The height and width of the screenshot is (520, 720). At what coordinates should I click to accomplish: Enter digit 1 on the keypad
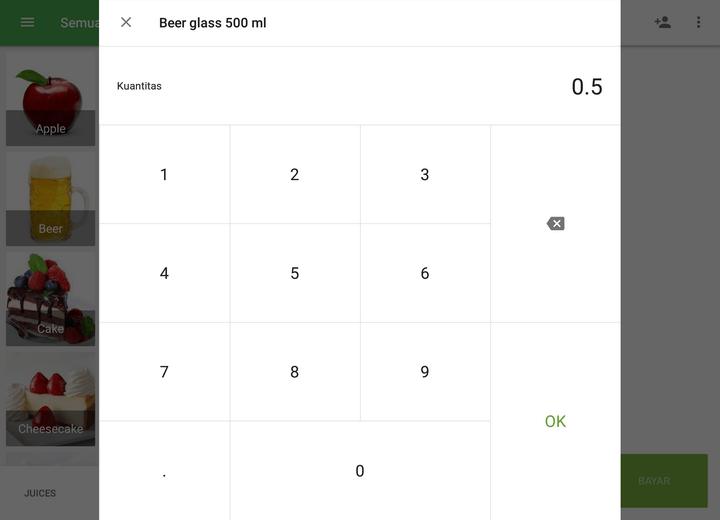pos(164,175)
